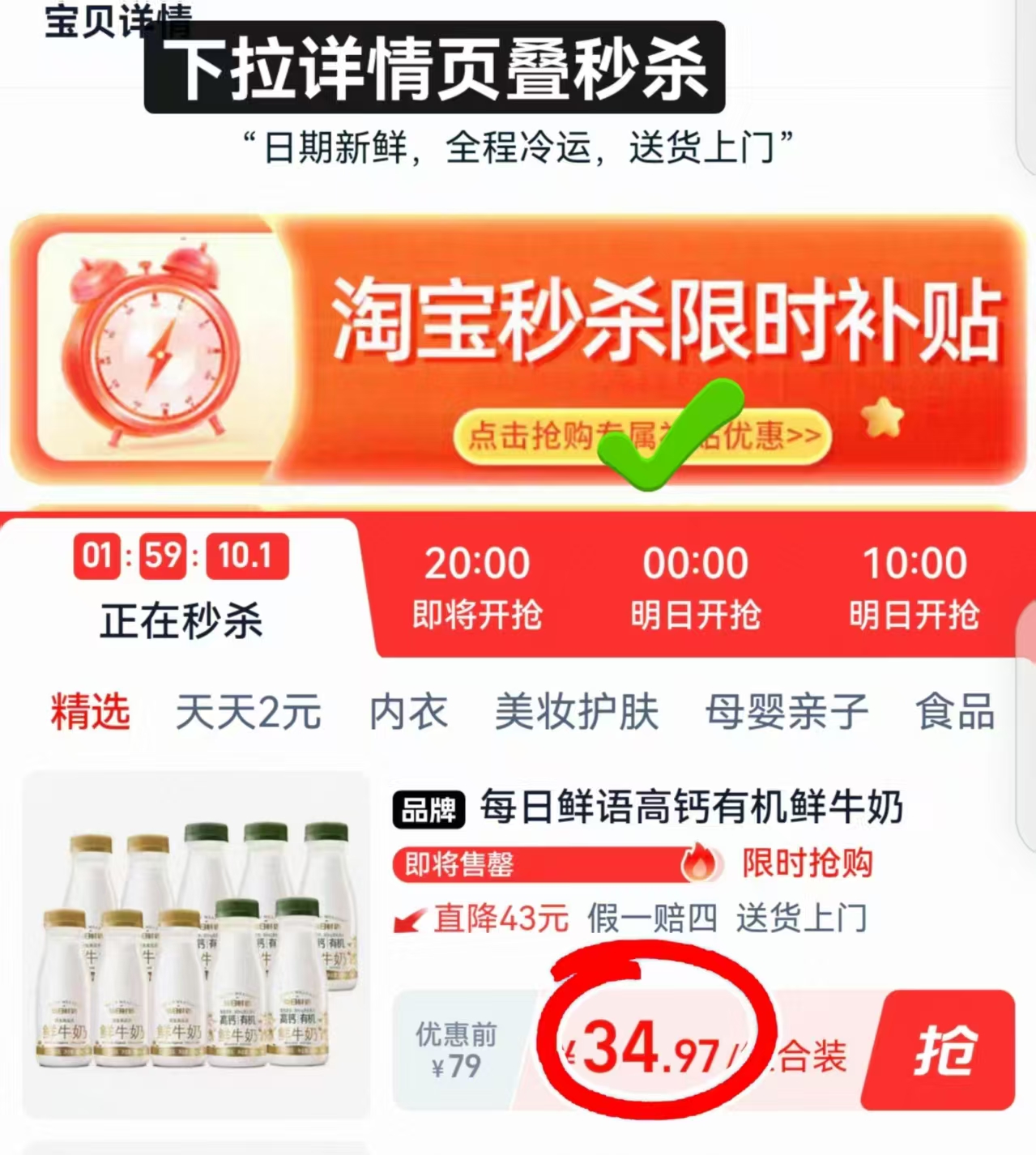
Task: Select the flame icon beside 即将售罄
Action: [x=698, y=865]
